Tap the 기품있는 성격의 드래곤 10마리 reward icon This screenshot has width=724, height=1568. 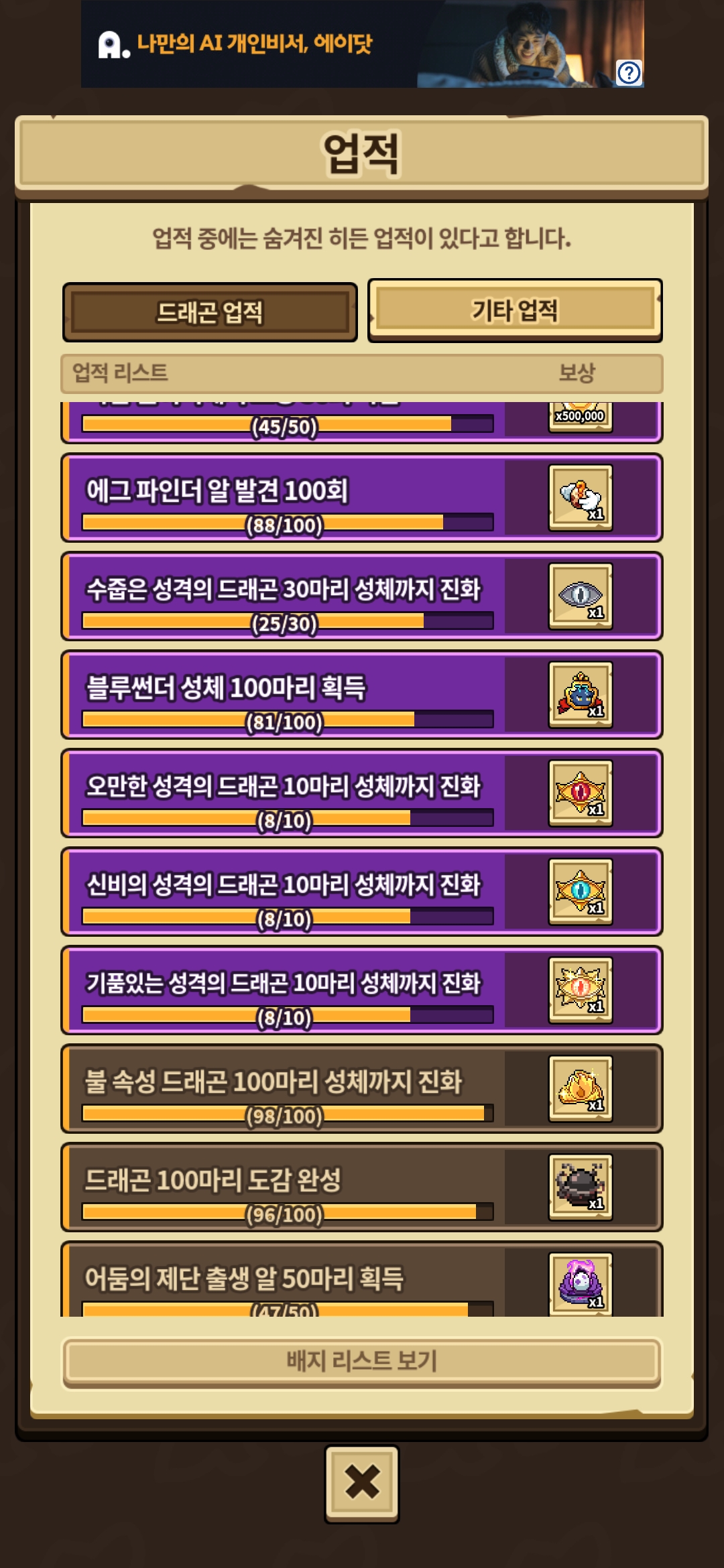pos(581,990)
